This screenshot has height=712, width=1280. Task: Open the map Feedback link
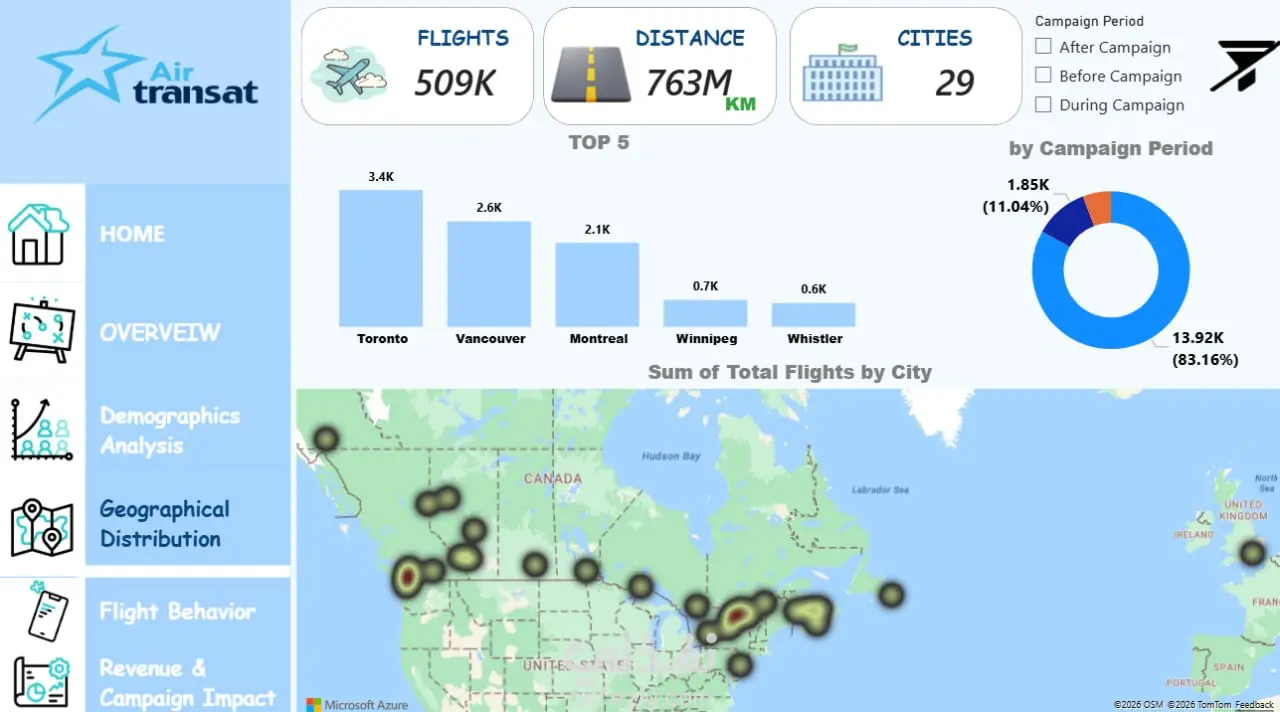tap(1254, 705)
